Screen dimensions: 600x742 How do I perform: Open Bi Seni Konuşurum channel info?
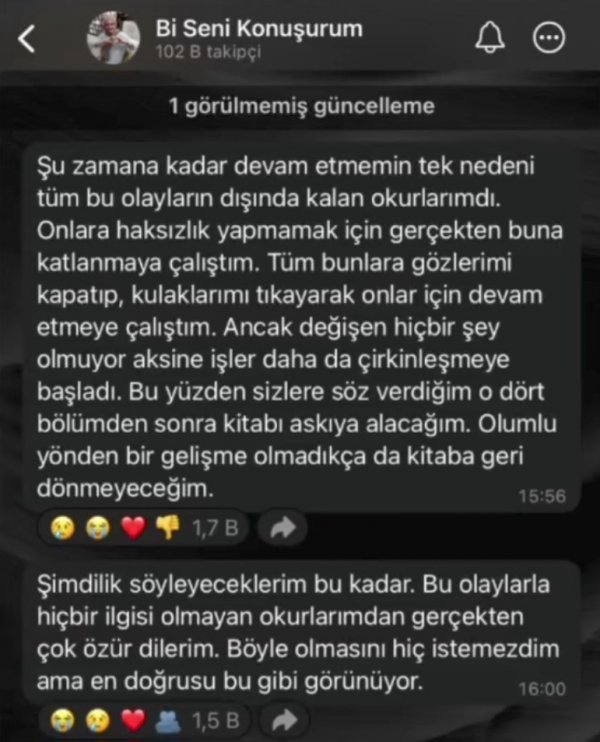click(258, 38)
